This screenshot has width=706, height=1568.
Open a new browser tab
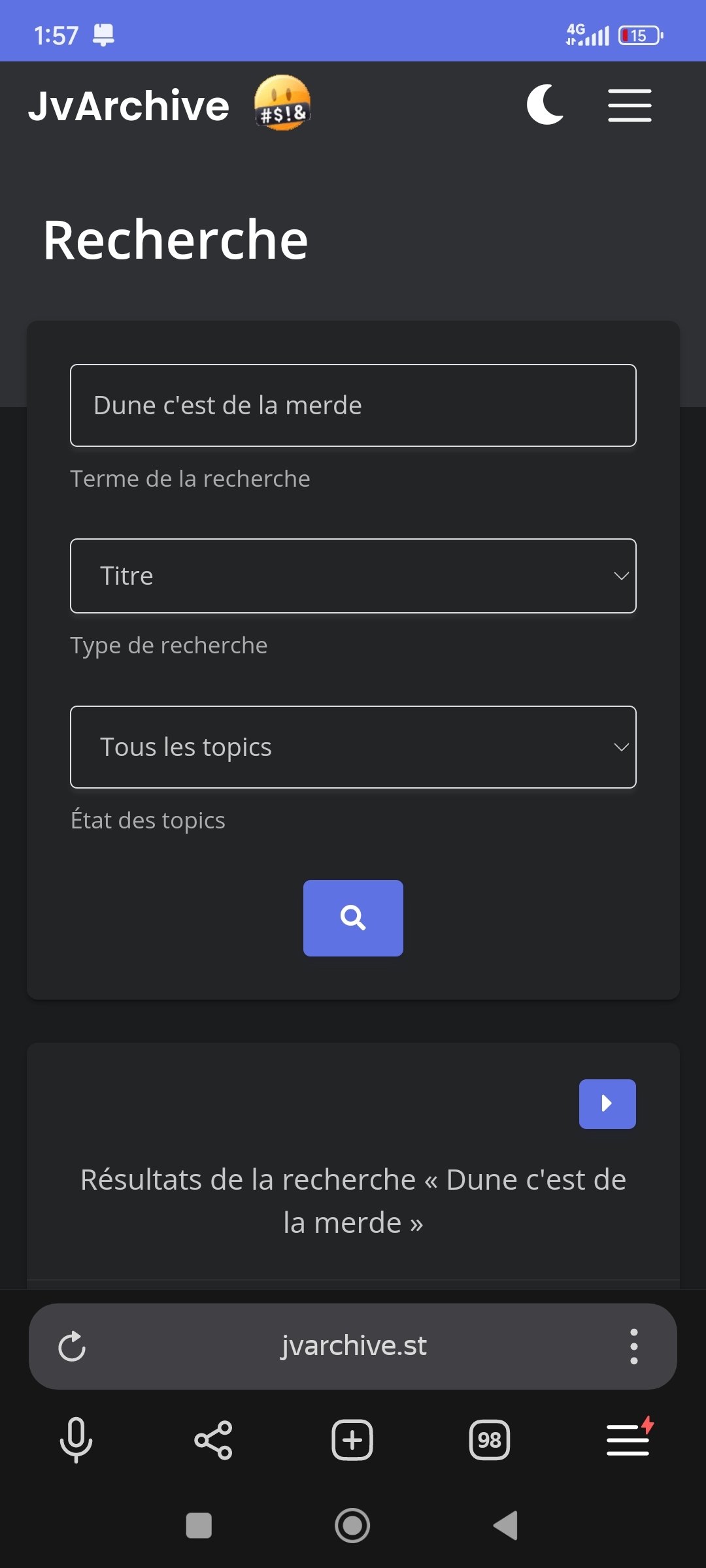(x=352, y=1440)
